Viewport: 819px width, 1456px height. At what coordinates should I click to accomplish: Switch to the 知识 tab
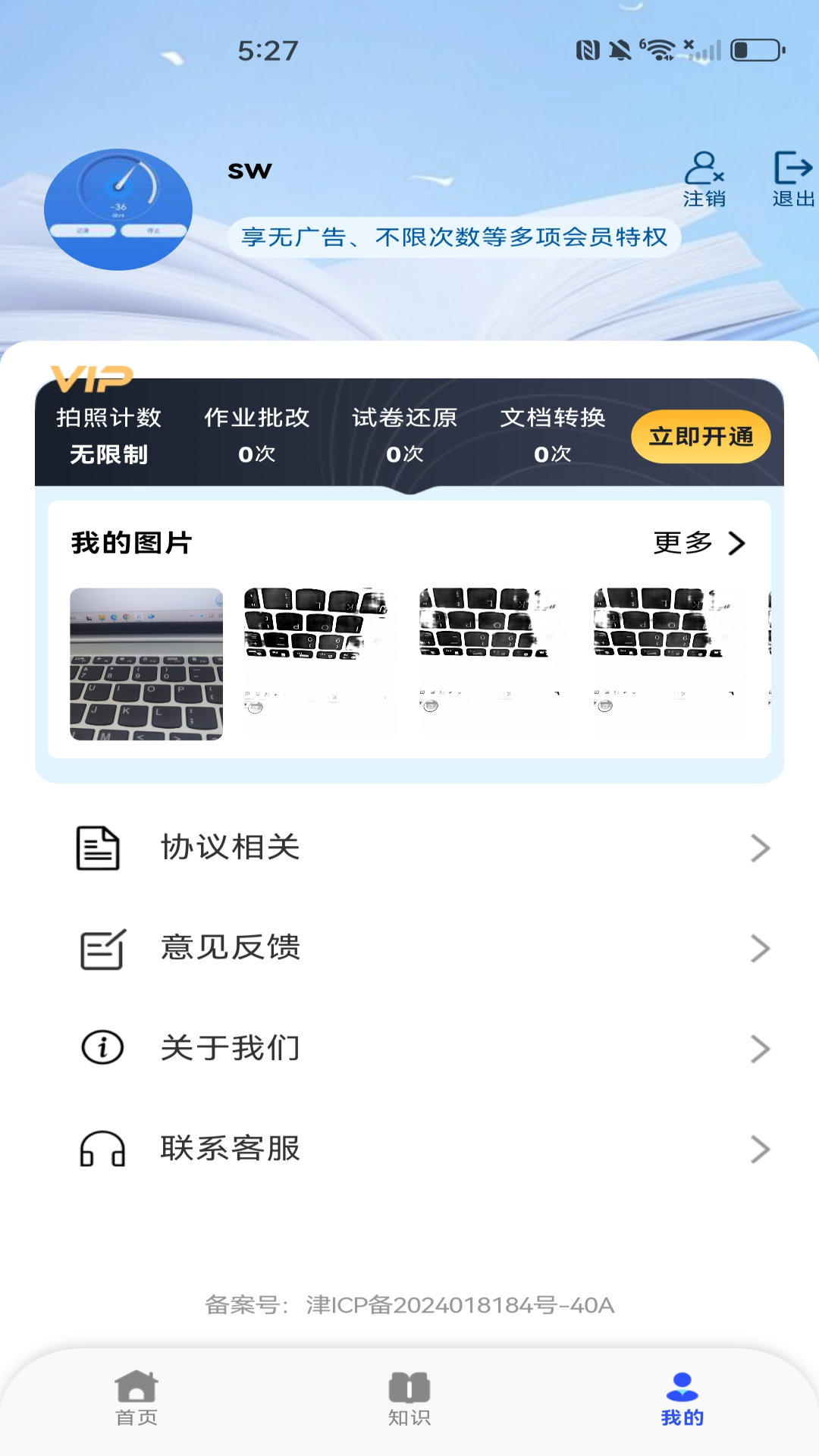coord(409,1398)
